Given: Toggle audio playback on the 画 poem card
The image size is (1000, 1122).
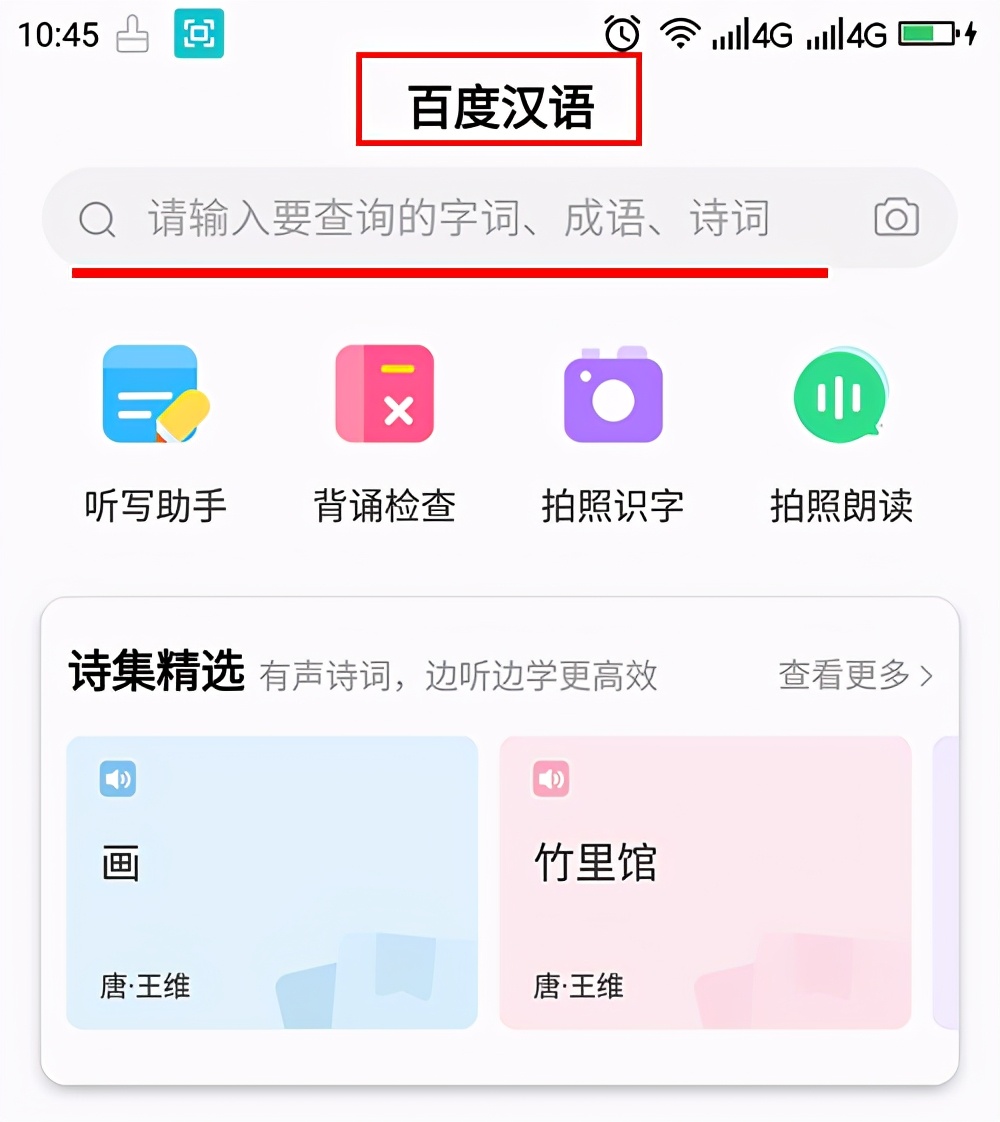Looking at the screenshot, I should (117, 780).
